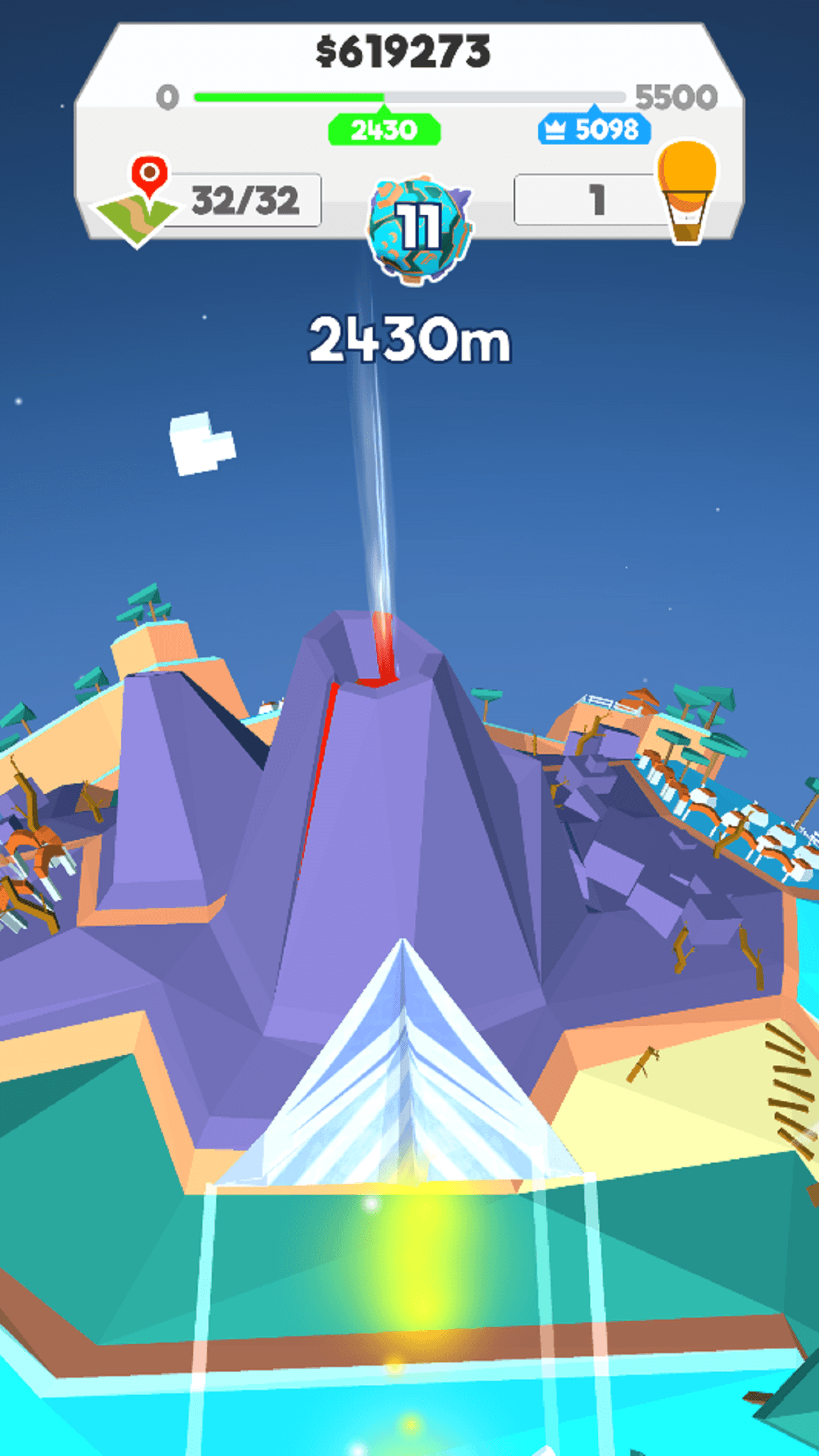
Task: Tap the distance progress bar
Action: click(409, 96)
